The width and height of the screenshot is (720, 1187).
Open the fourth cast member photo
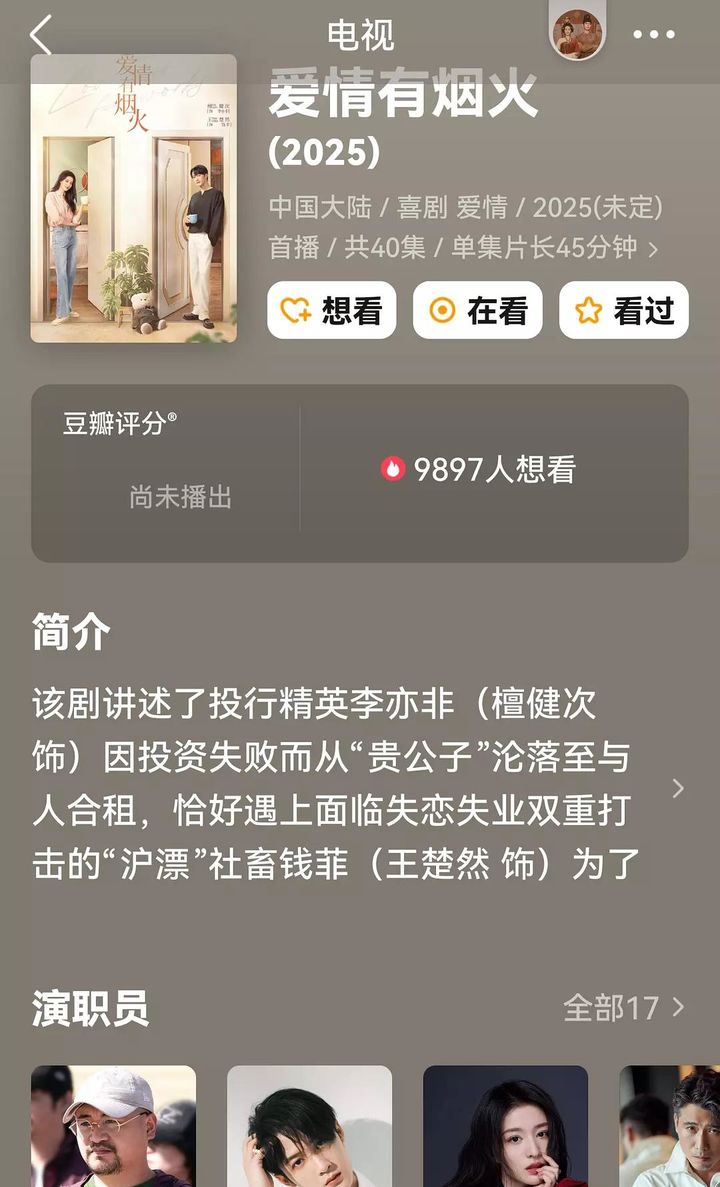(x=670, y=1126)
